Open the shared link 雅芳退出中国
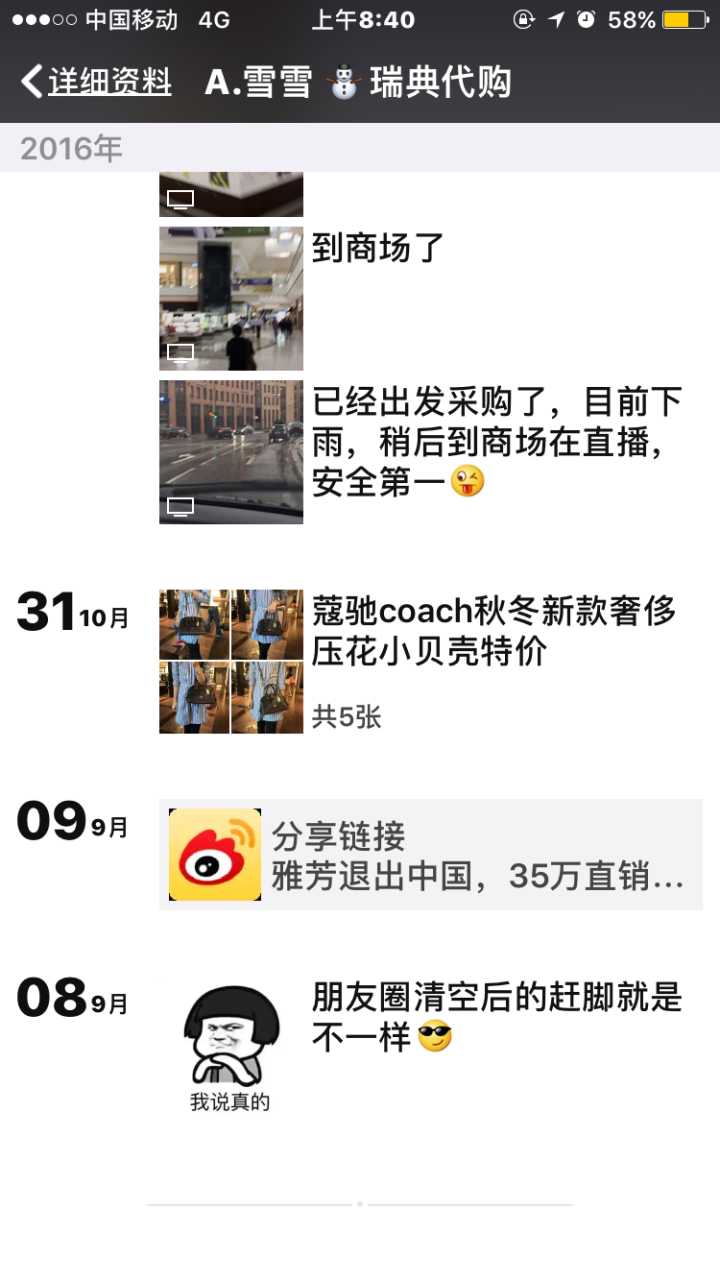This screenshot has height=1281, width=720. pyautogui.click(x=430, y=855)
